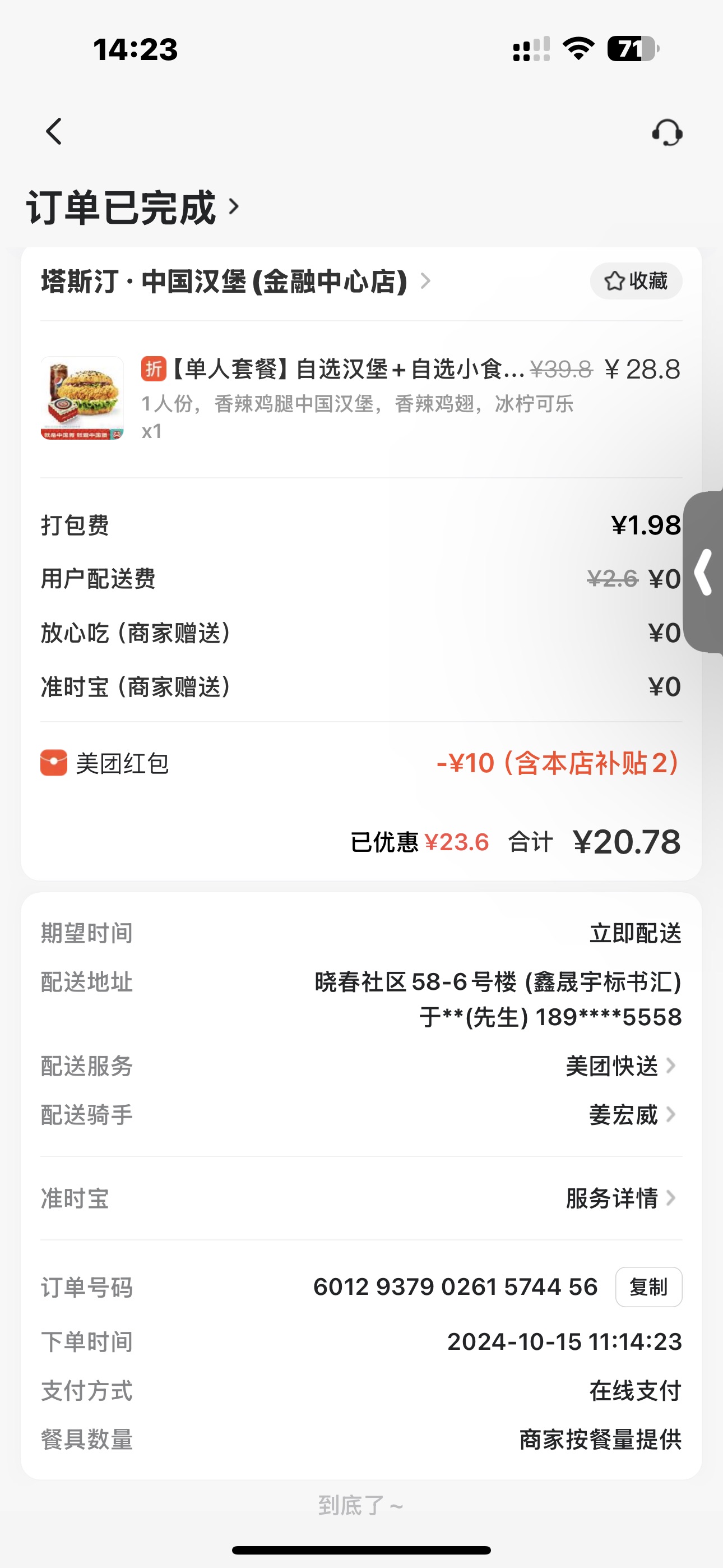Screen dimensions: 723x1568
Task: Go back using the top-left arrow
Action: (x=54, y=131)
